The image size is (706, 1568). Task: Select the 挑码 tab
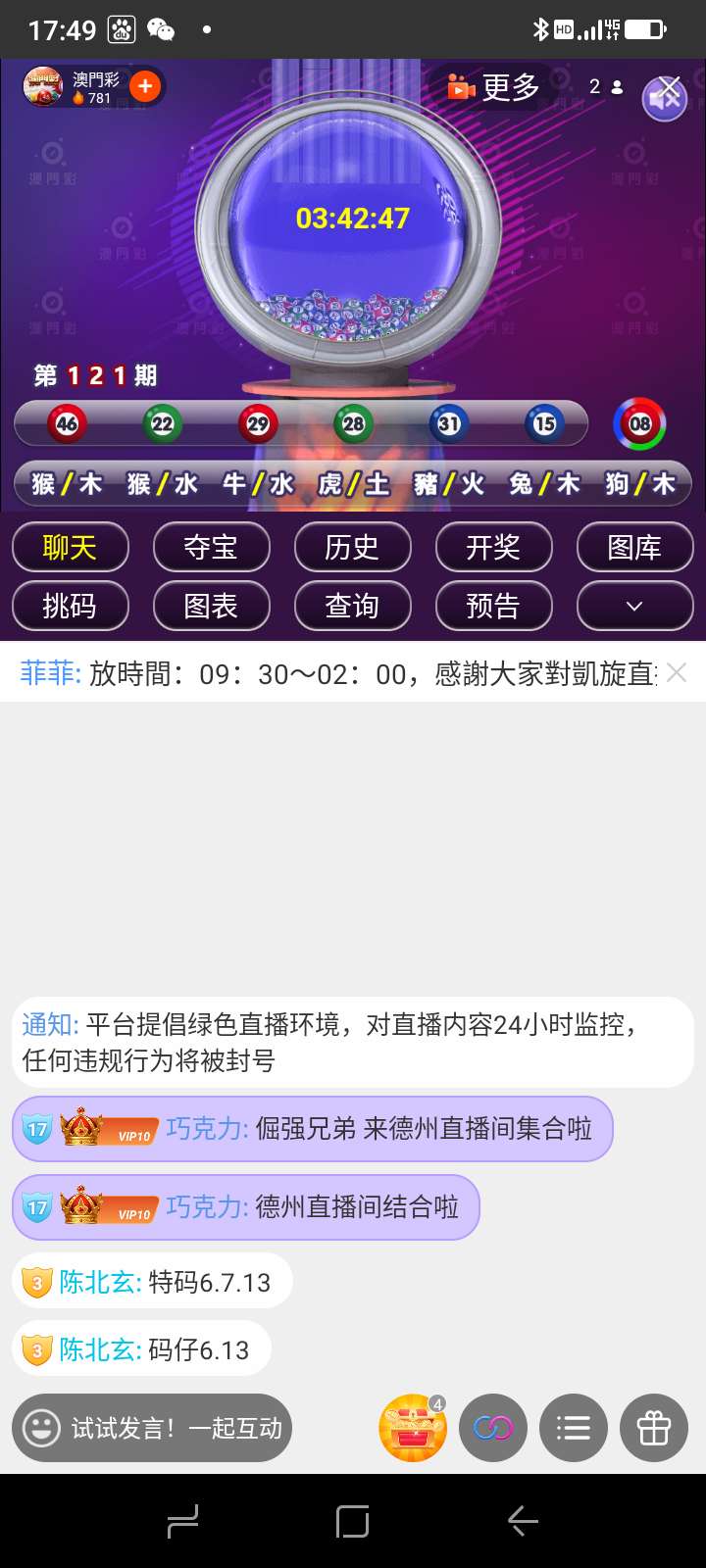[x=71, y=606]
